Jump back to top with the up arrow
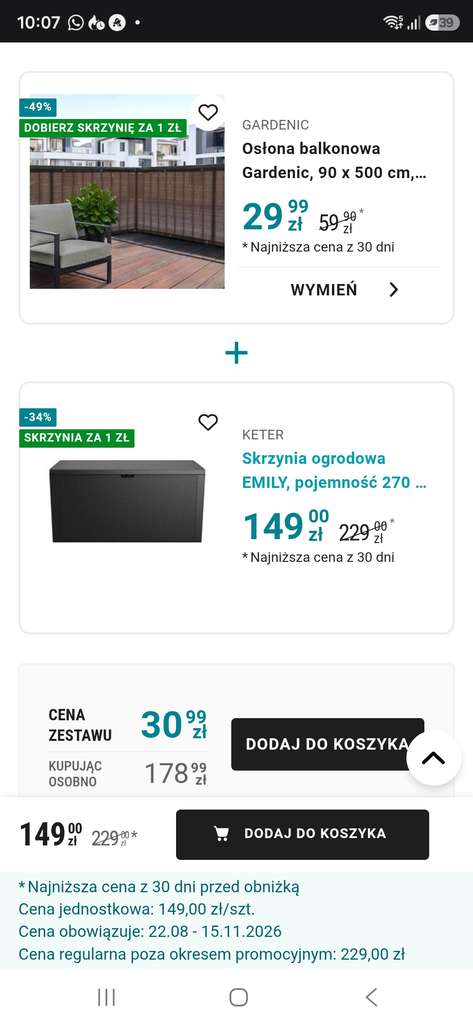Viewport: 473px width, 1024px height. (x=434, y=758)
